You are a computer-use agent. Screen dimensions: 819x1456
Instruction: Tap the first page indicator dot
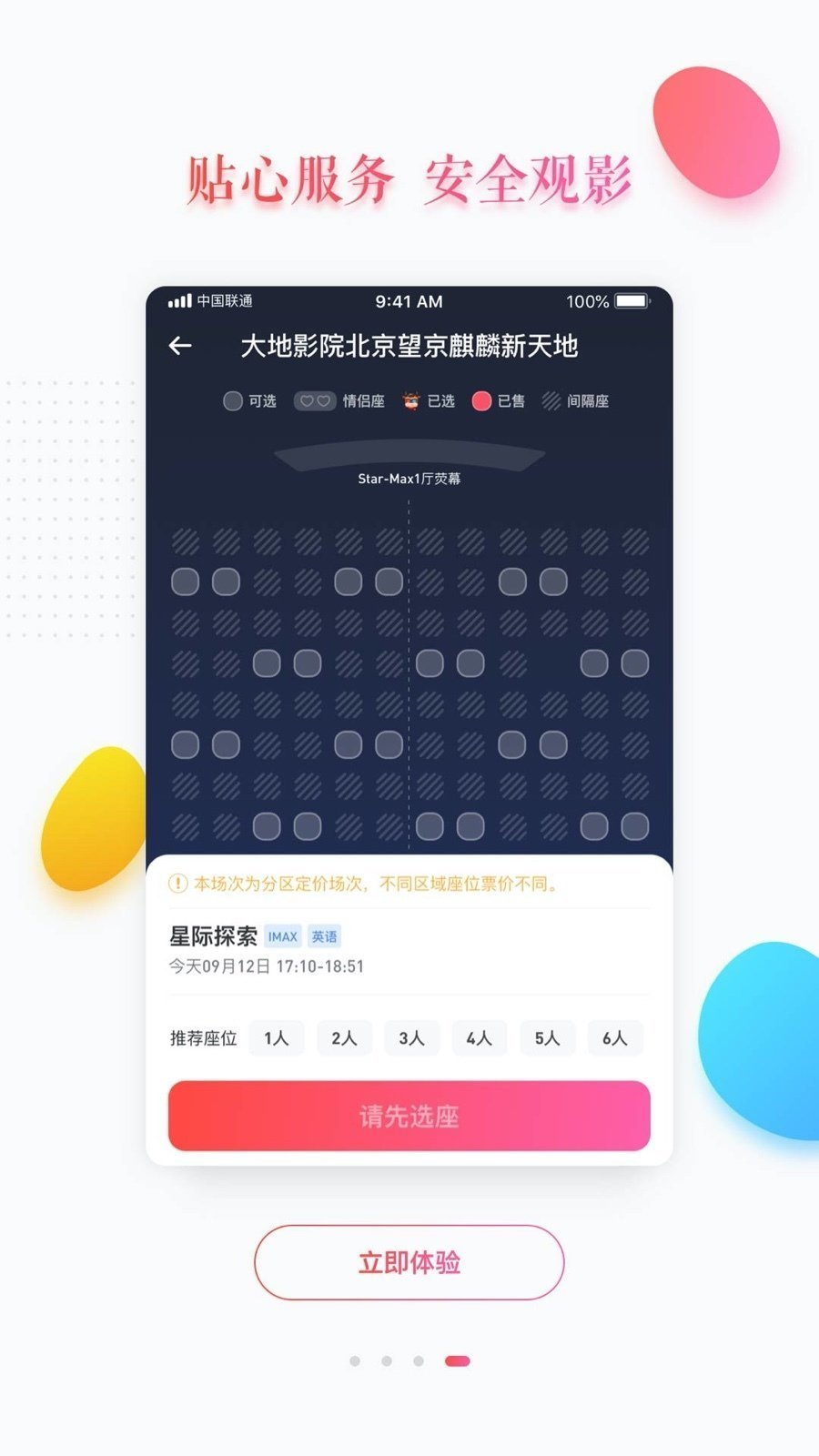coord(355,1360)
